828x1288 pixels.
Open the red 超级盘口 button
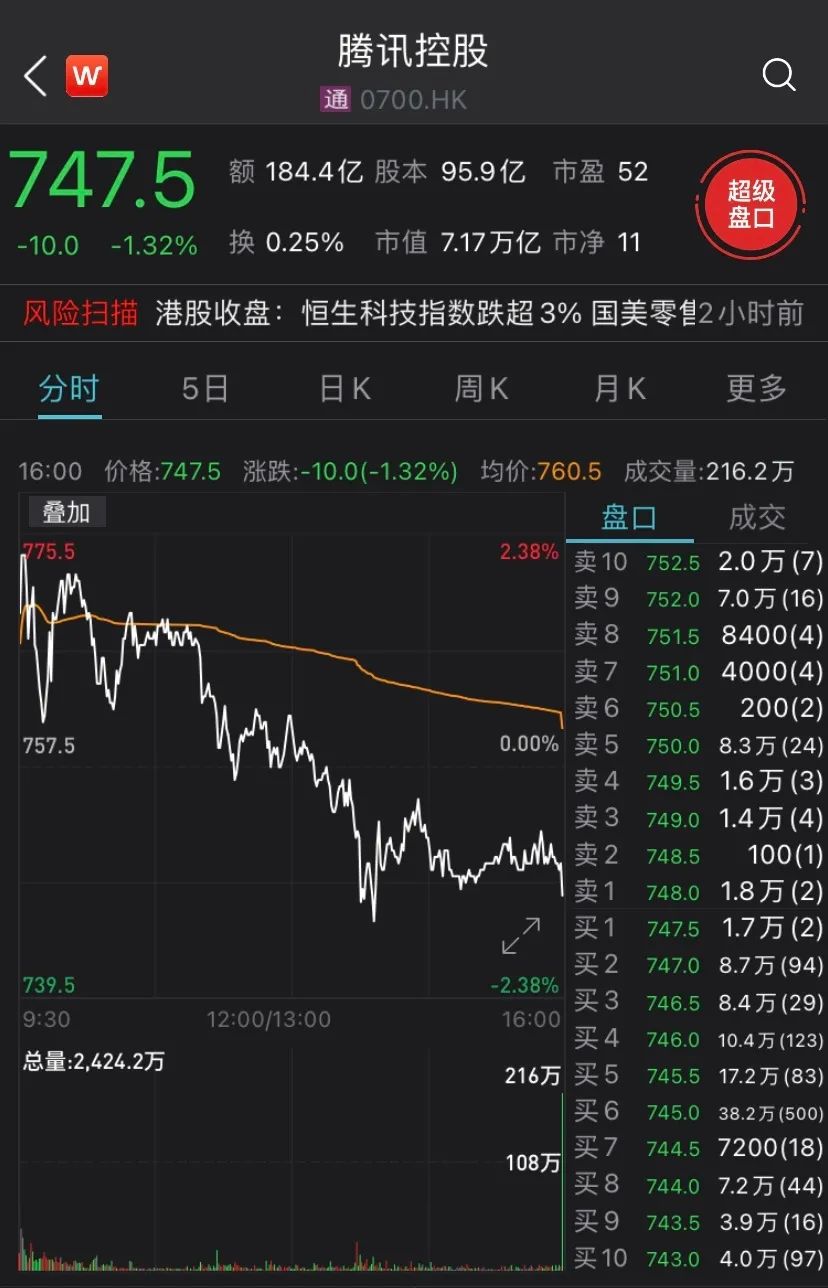tap(751, 204)
